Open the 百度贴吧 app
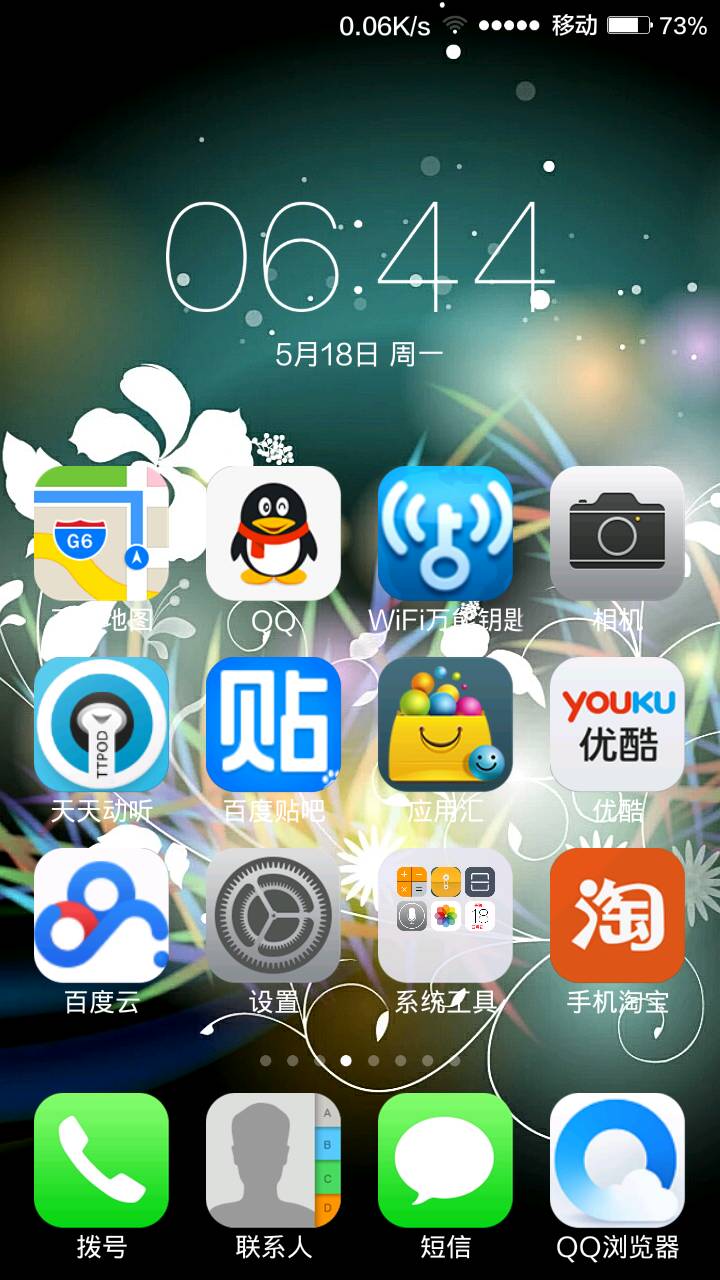720x1280 pixels. [x=273, y=724]
